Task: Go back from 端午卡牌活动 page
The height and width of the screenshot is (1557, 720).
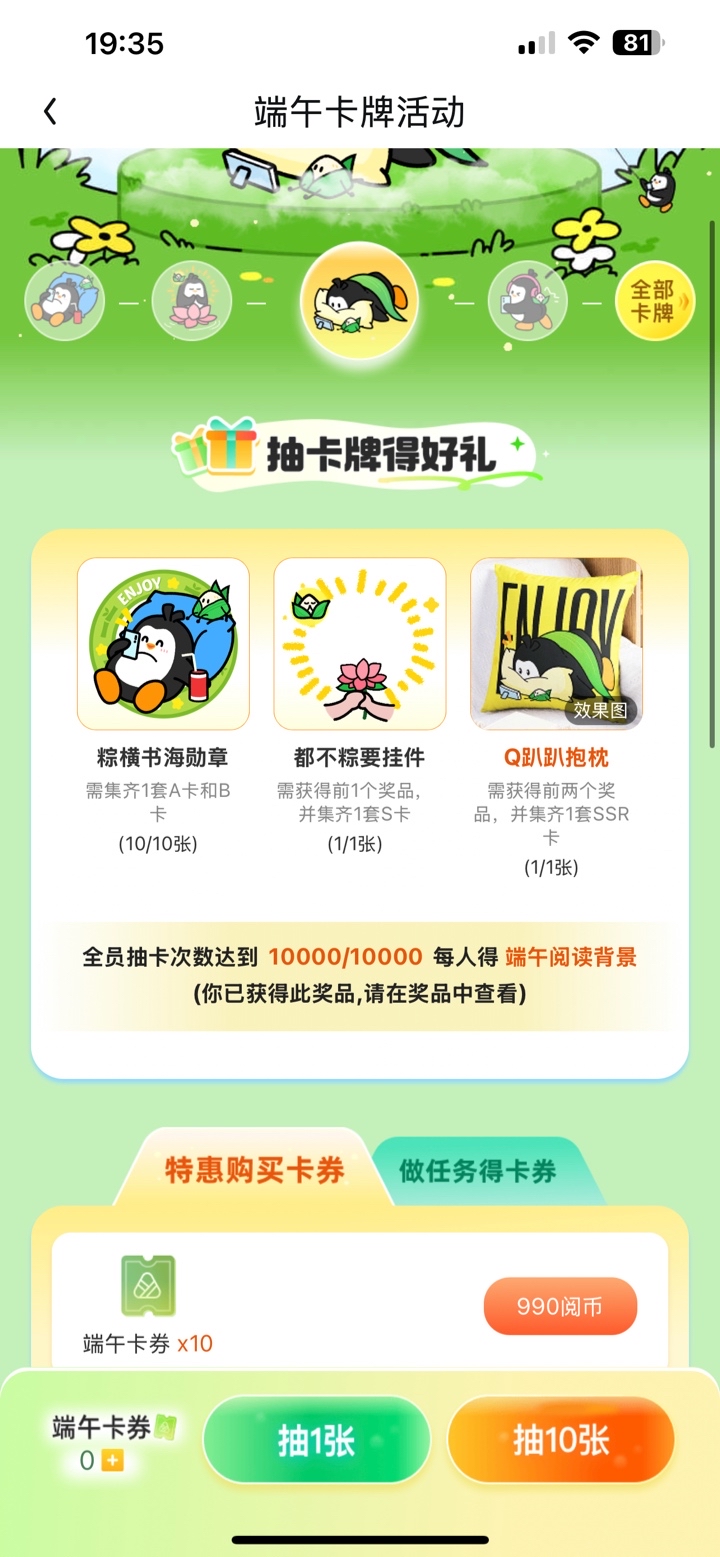Action: coord(50,112)
